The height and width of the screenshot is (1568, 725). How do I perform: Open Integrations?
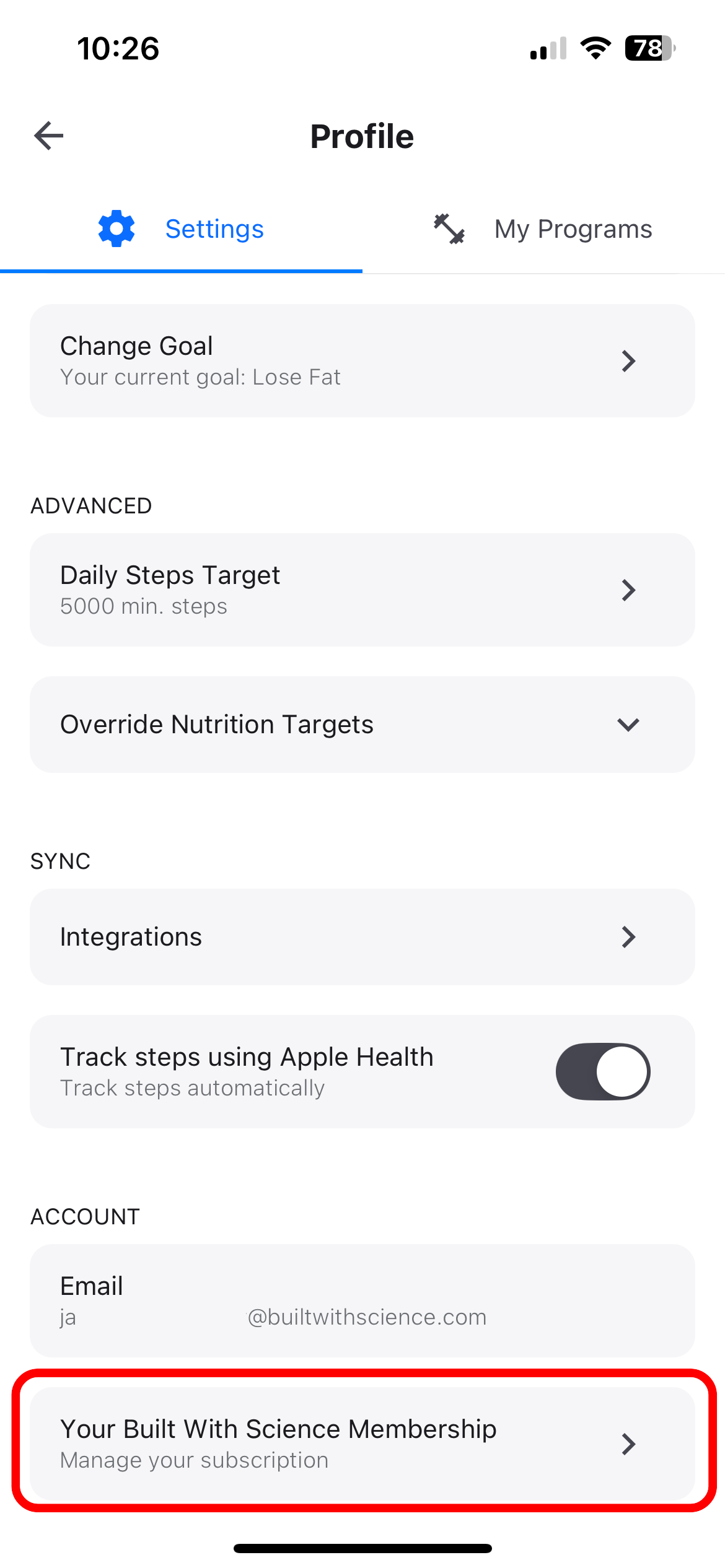click(x=362, y=937)
